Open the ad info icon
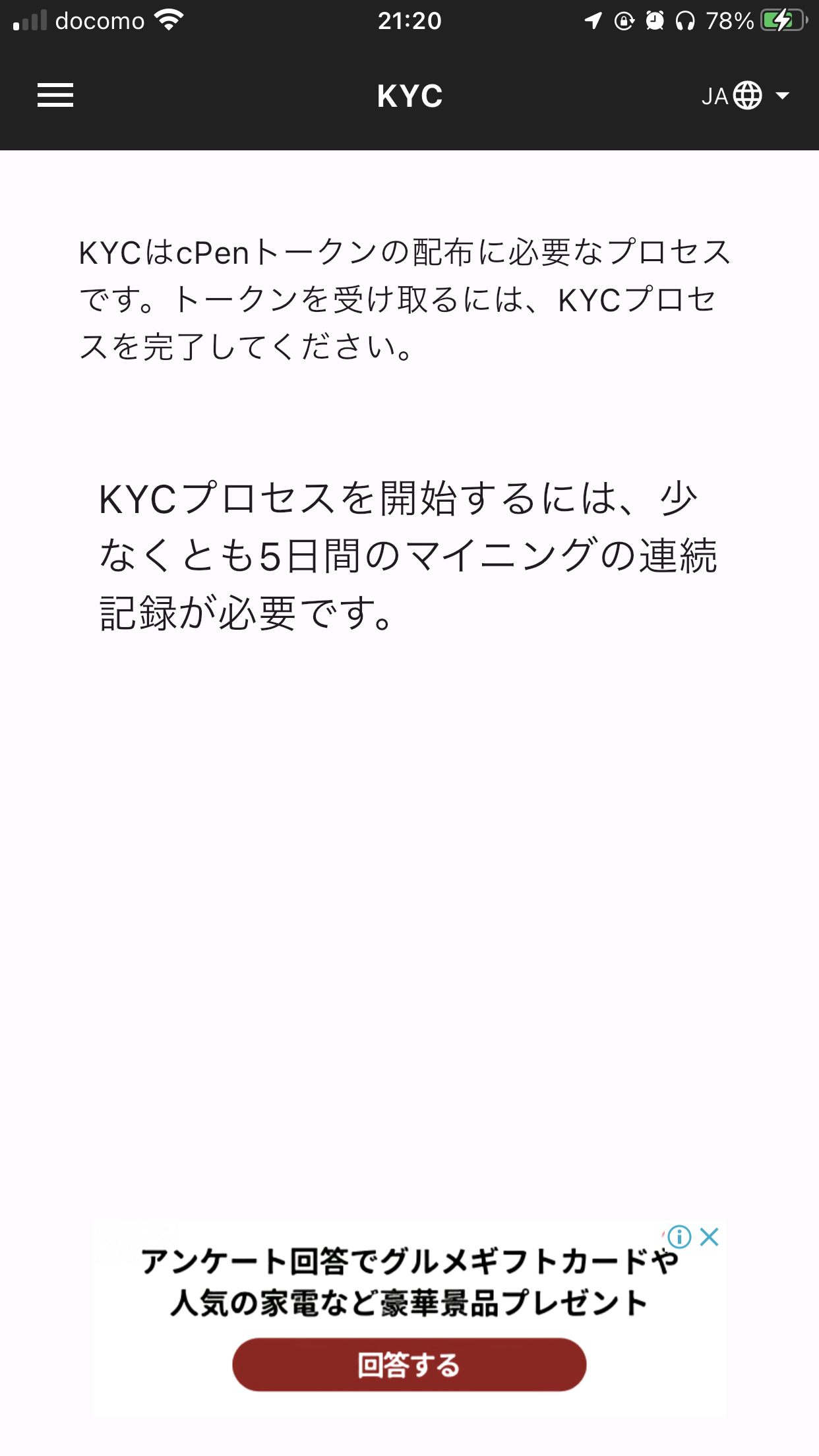Screen dimensions: 819x1456 click(679, 1236)
